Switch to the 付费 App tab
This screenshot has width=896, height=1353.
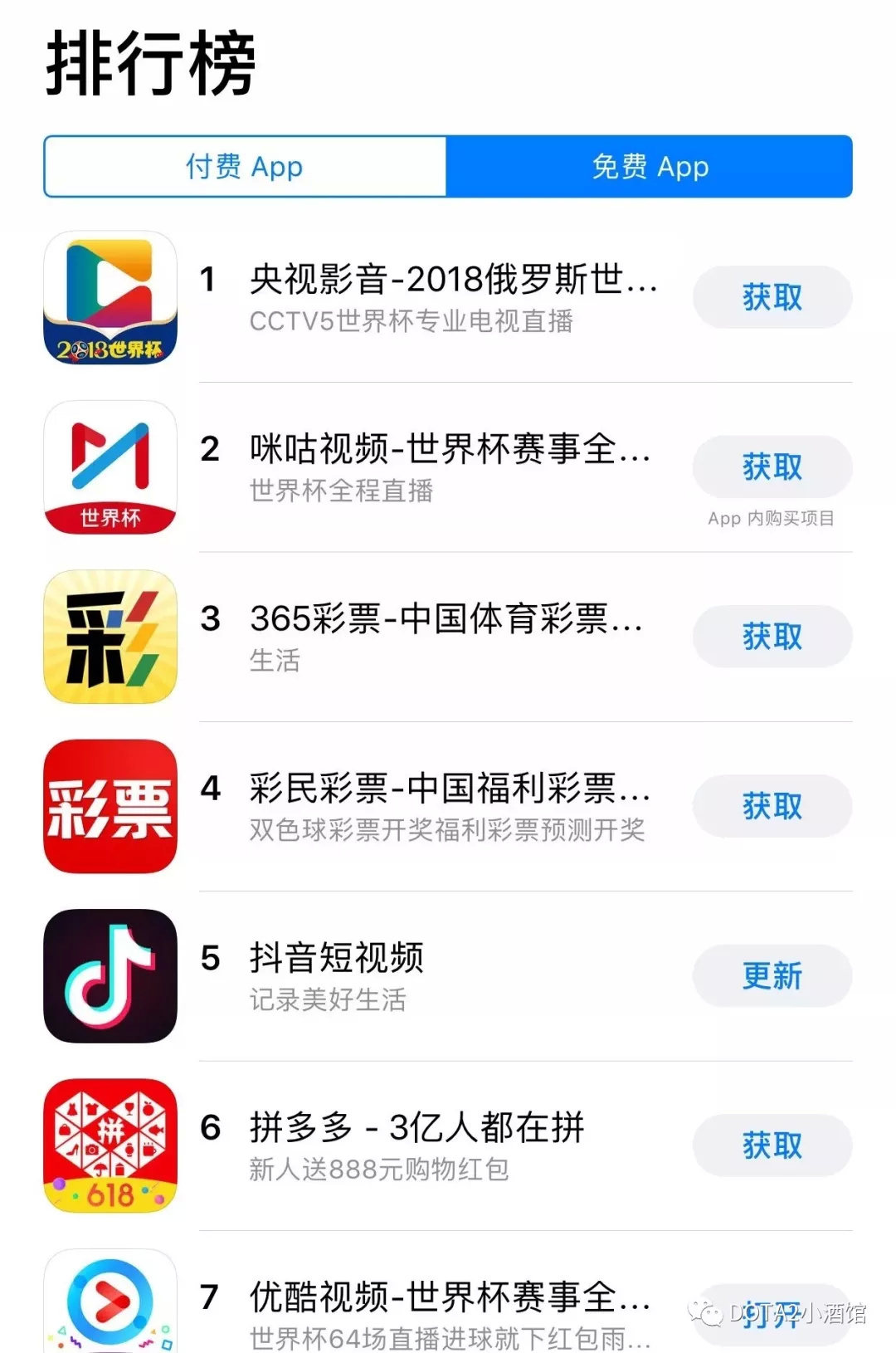pyautogui.click(x=244, y=166)
